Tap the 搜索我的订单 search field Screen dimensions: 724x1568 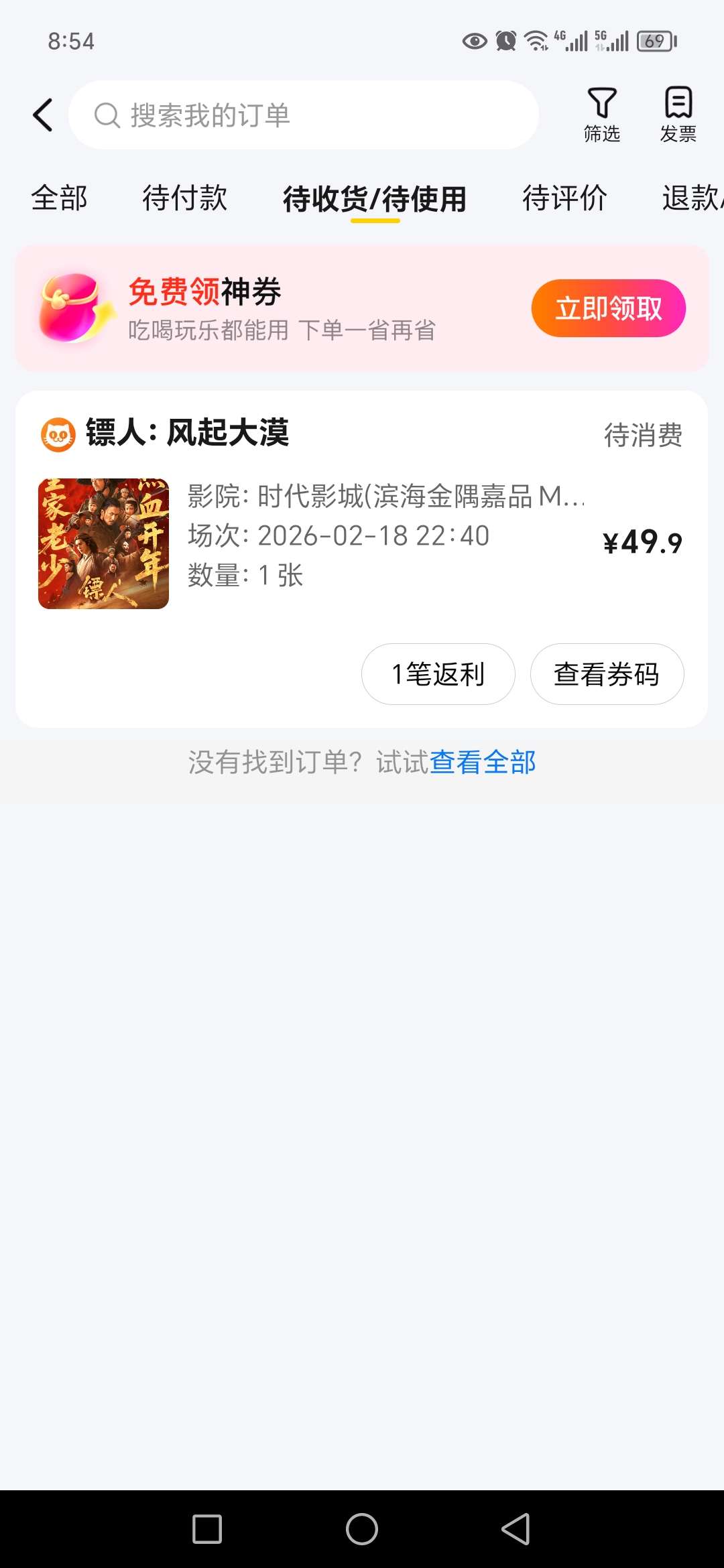point(303,115)
